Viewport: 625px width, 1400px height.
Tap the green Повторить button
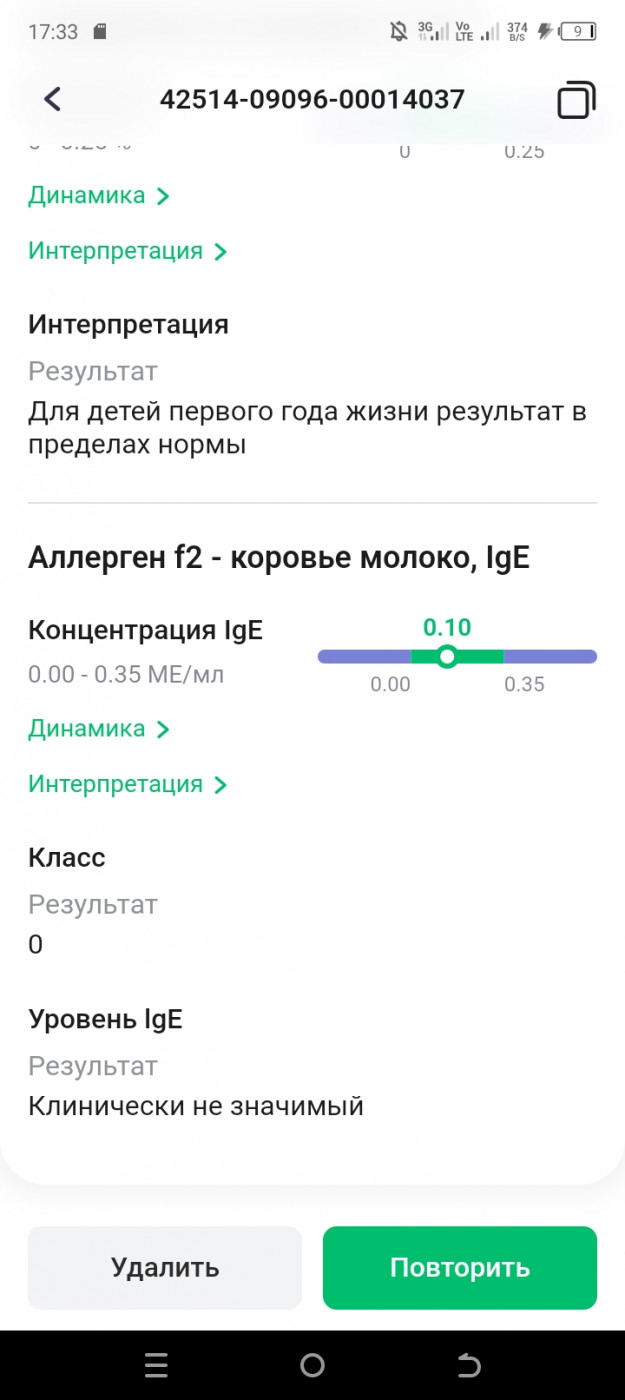tap(460, 1268)
